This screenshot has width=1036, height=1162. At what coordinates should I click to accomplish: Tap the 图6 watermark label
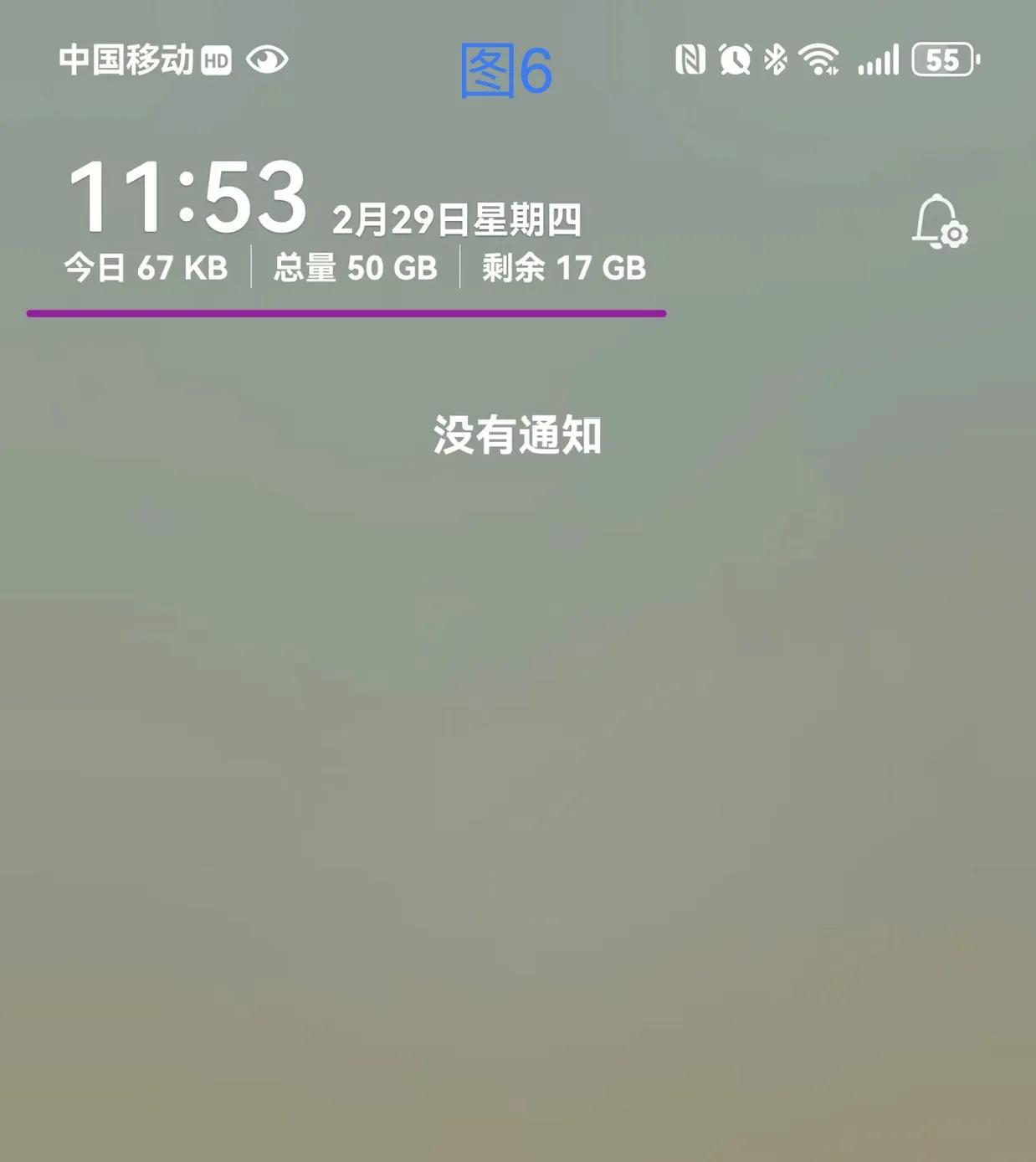pos(505,67)
